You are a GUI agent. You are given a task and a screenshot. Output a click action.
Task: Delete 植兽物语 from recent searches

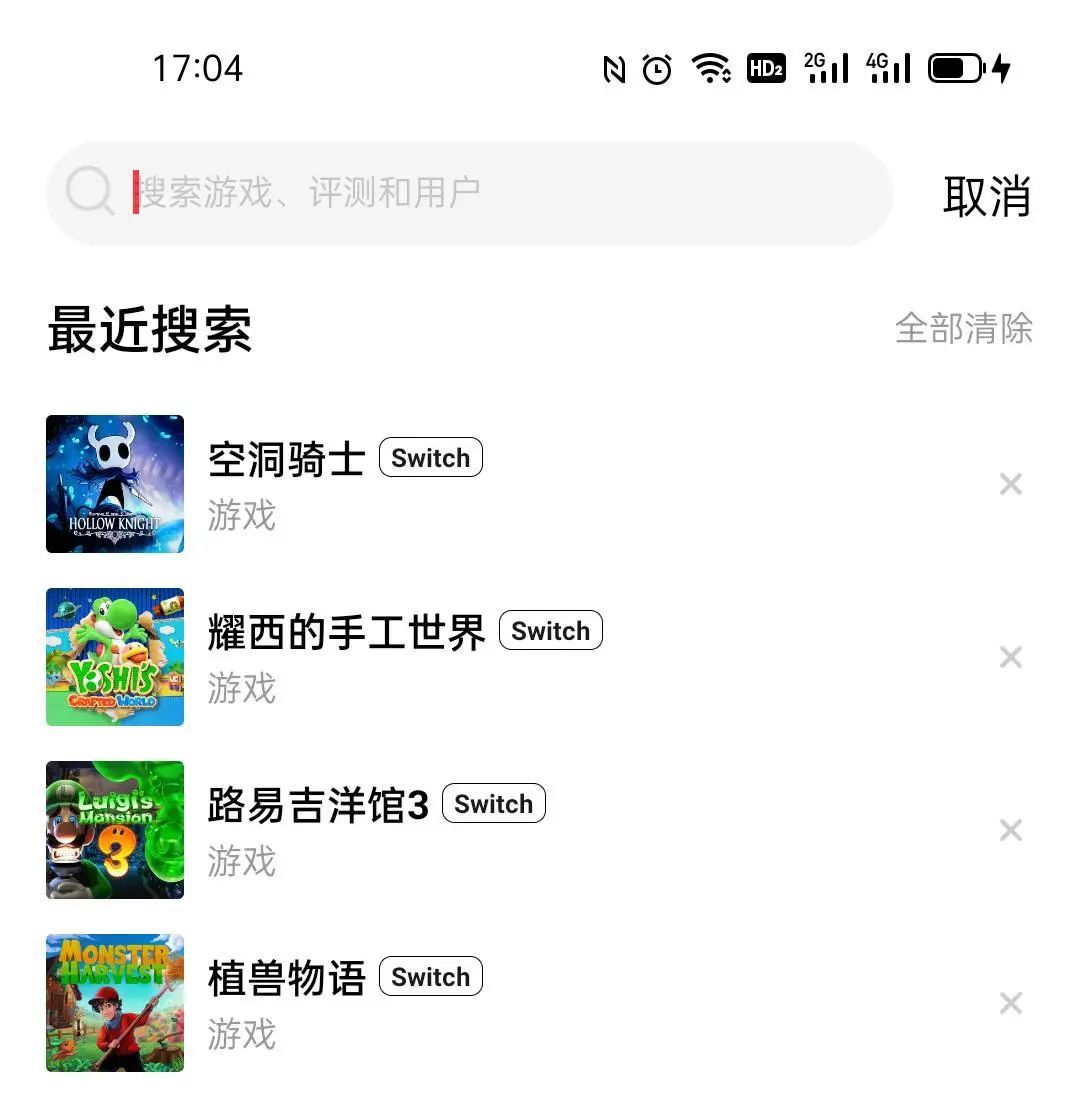1010,1004
